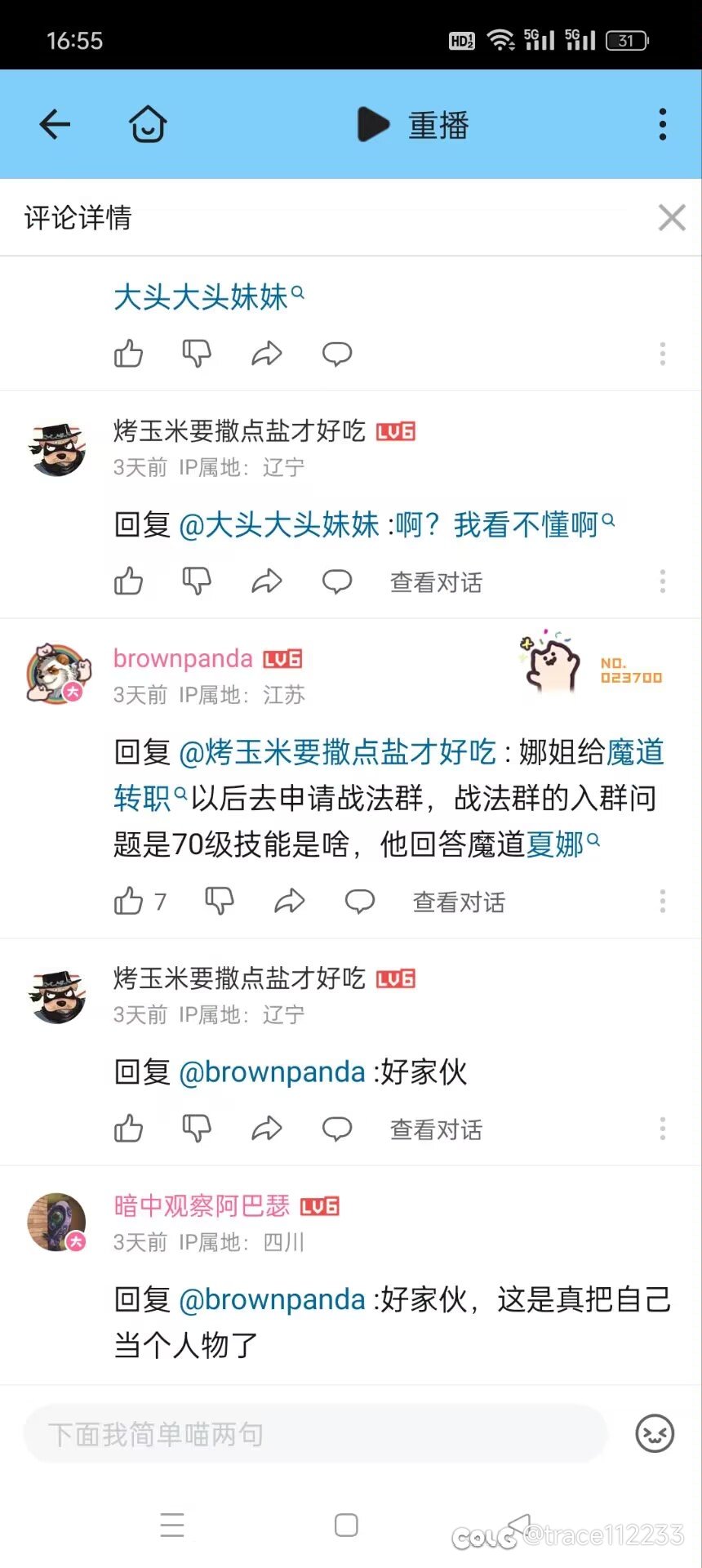
Task: Open more options for brownpanda's comment
Action: tap(662, 901)
